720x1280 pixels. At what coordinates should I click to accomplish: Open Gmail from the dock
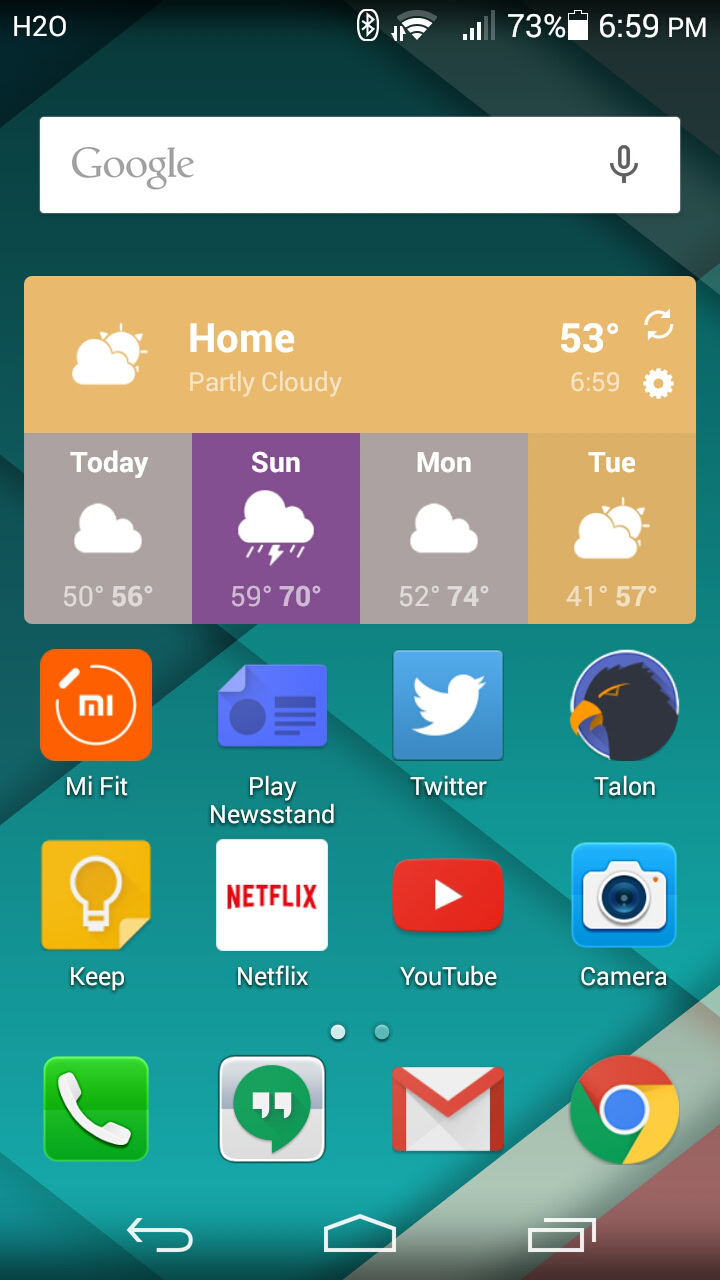point(448,1109)
